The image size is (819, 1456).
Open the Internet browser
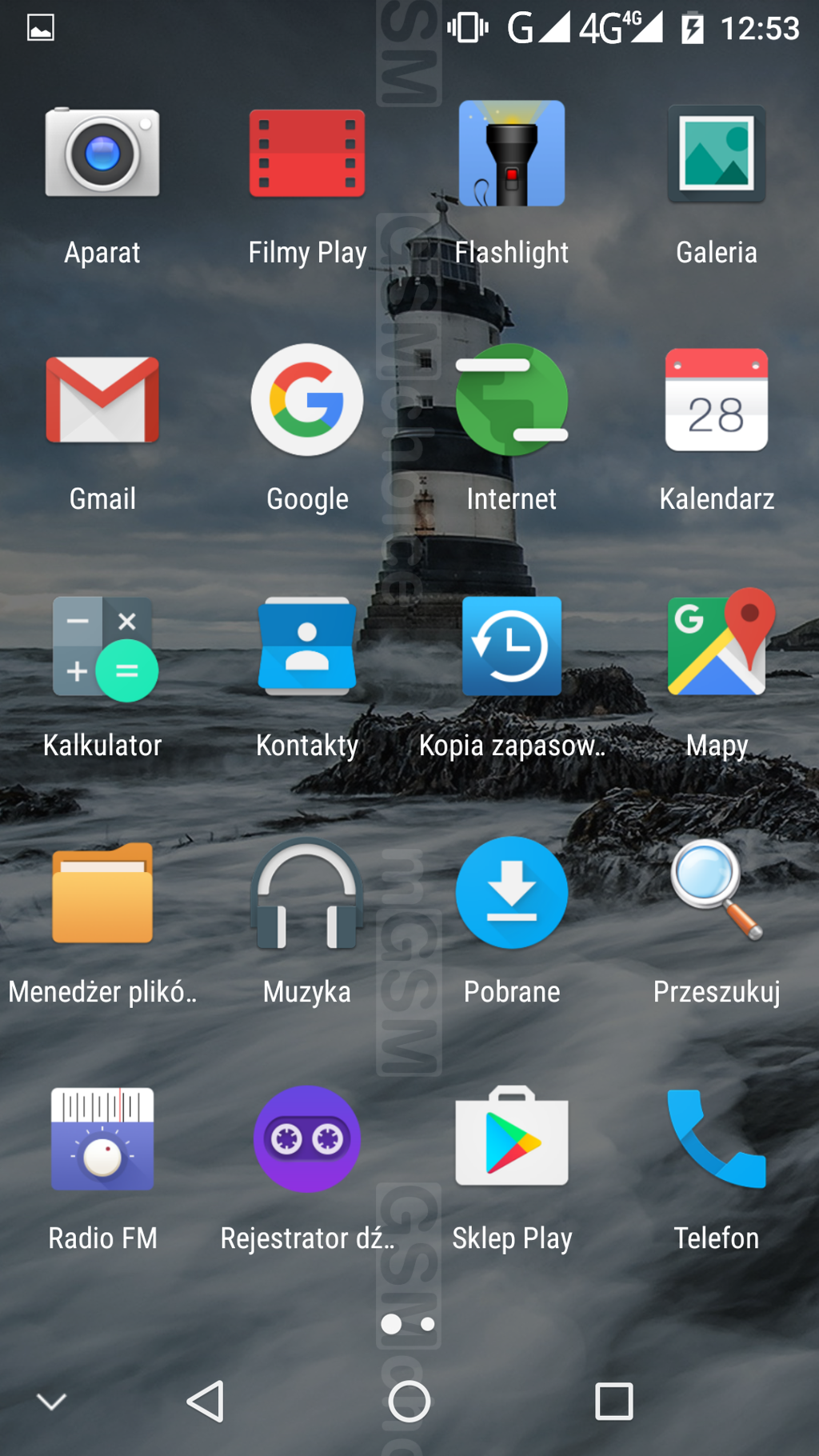tap(512, 400)
